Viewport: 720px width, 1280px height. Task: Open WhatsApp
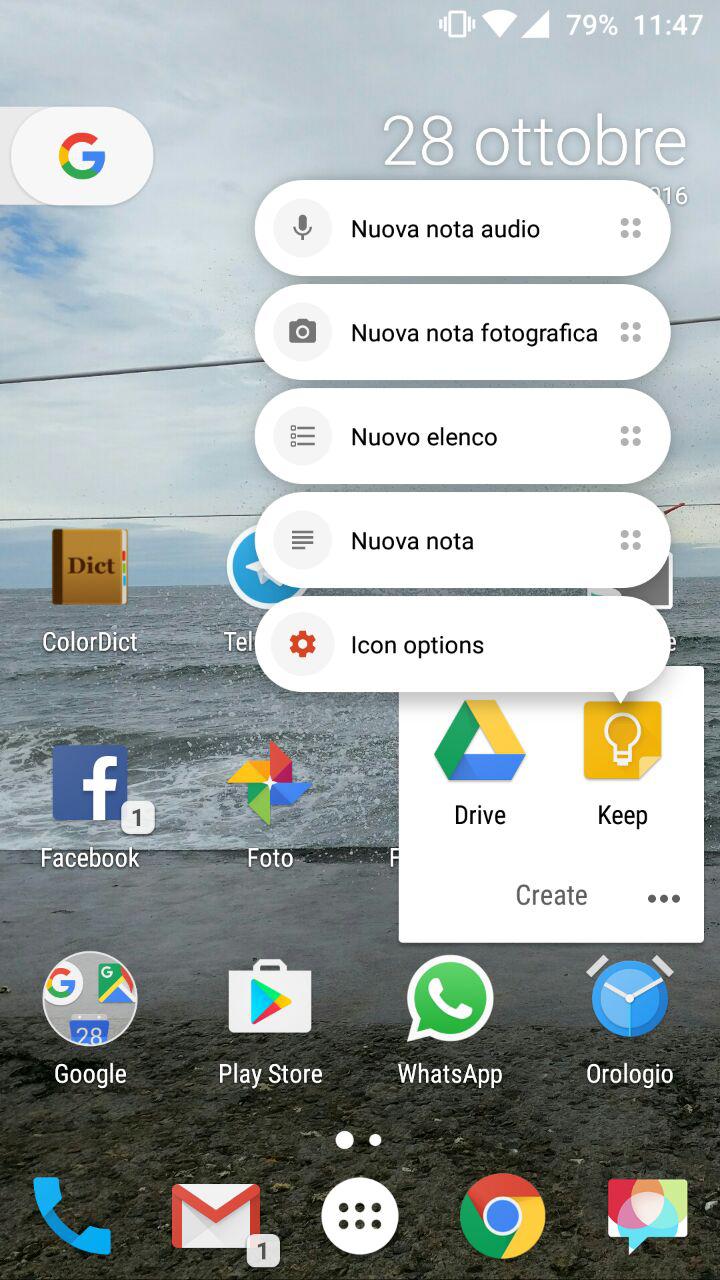point(450,1020)
